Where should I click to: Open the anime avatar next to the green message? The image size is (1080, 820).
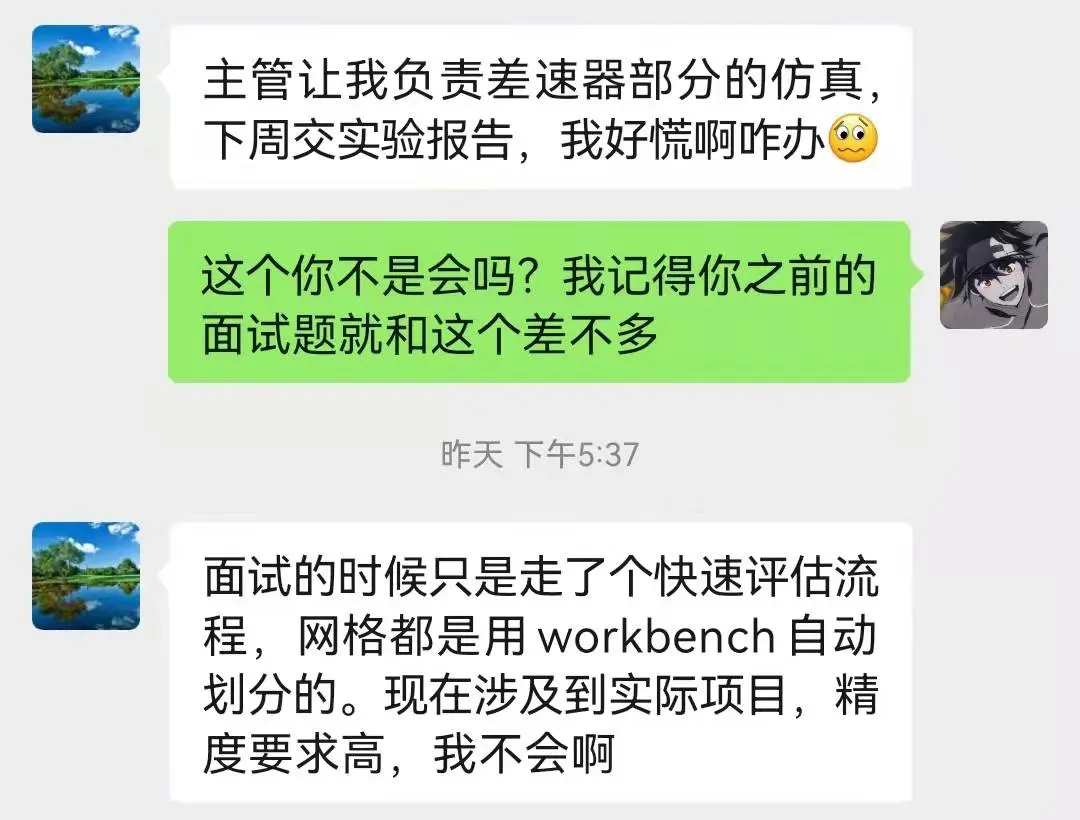click(993, 275)
